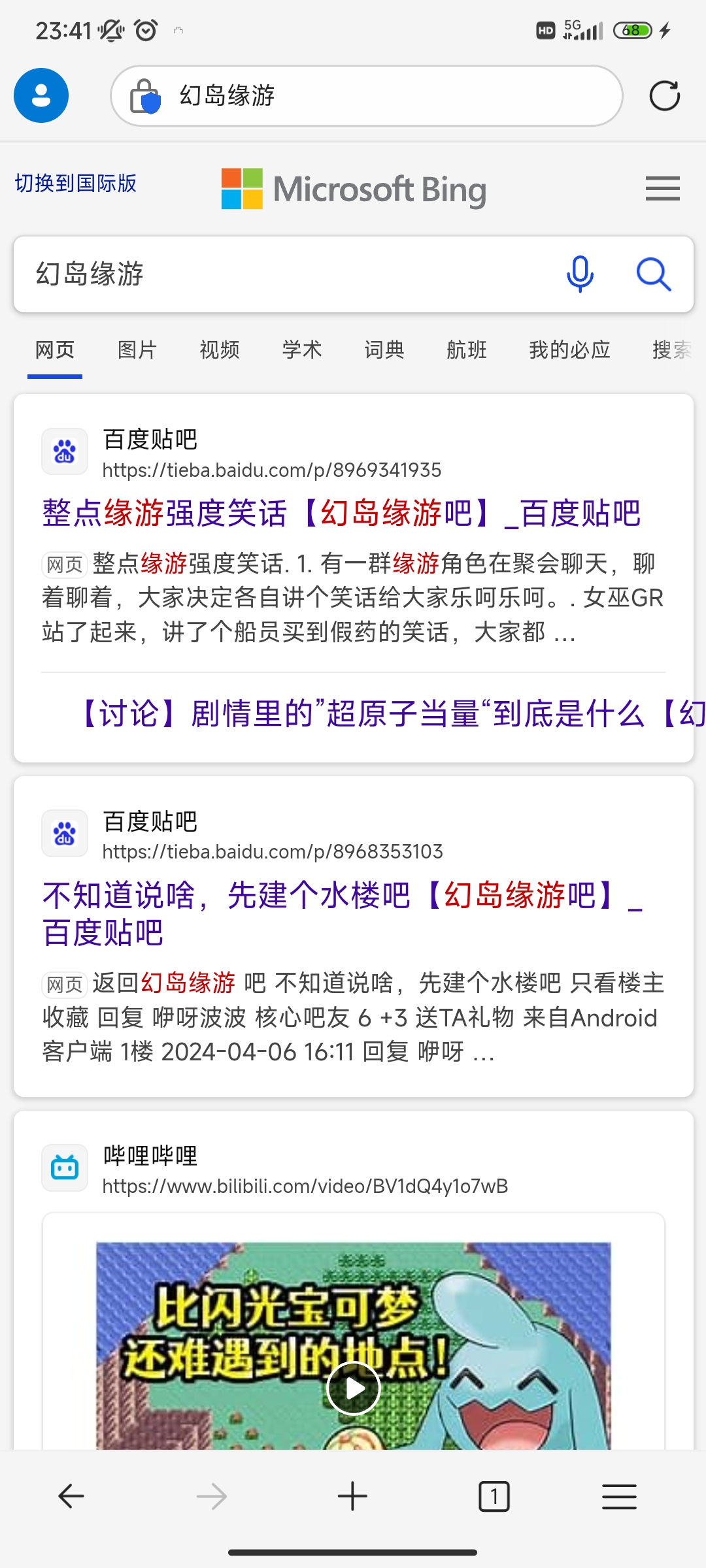This screenshot has width=706, height=1568.
Task: Open result 整点缘游强度笑话
Action: click(341, 514)
